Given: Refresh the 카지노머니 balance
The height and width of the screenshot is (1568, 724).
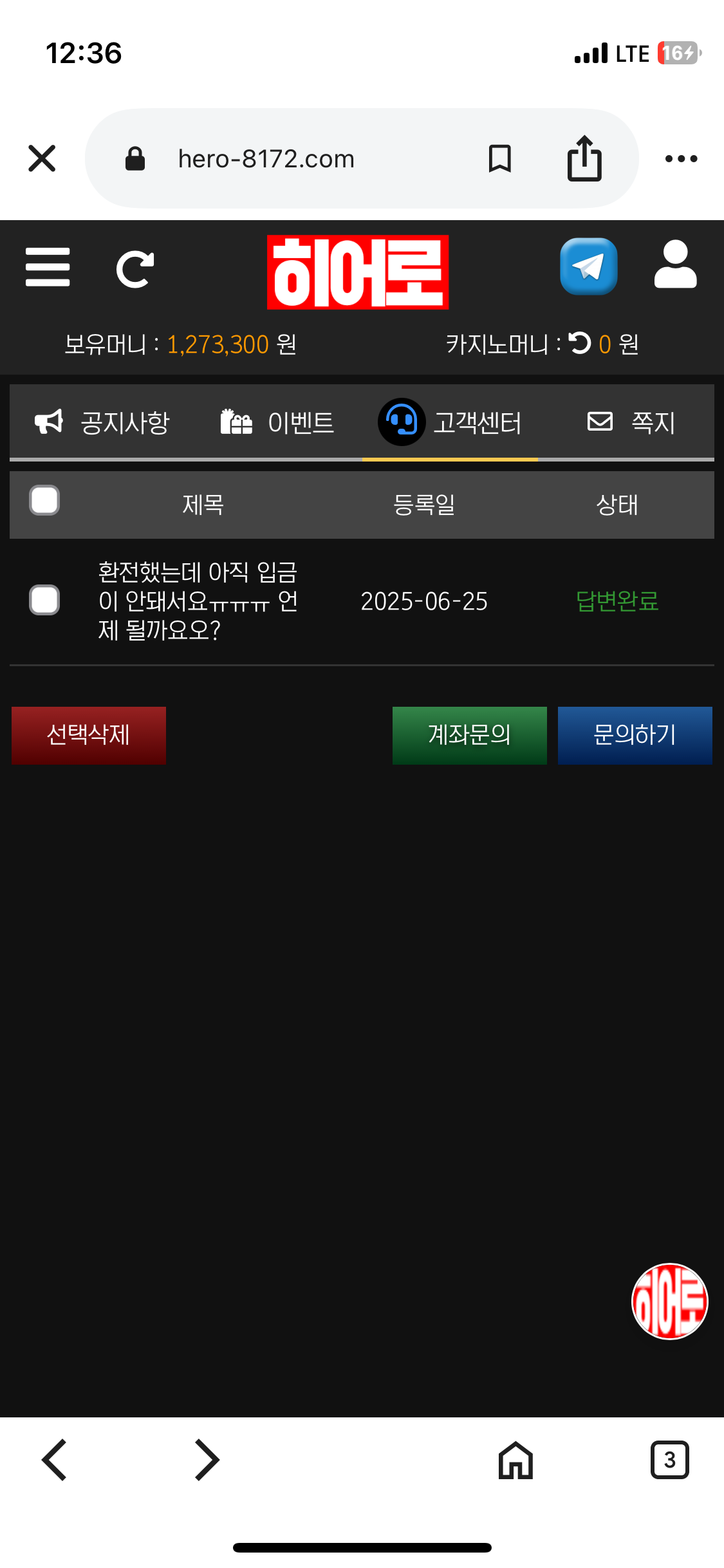Looking at the screenshot, I should pos(580,343).
